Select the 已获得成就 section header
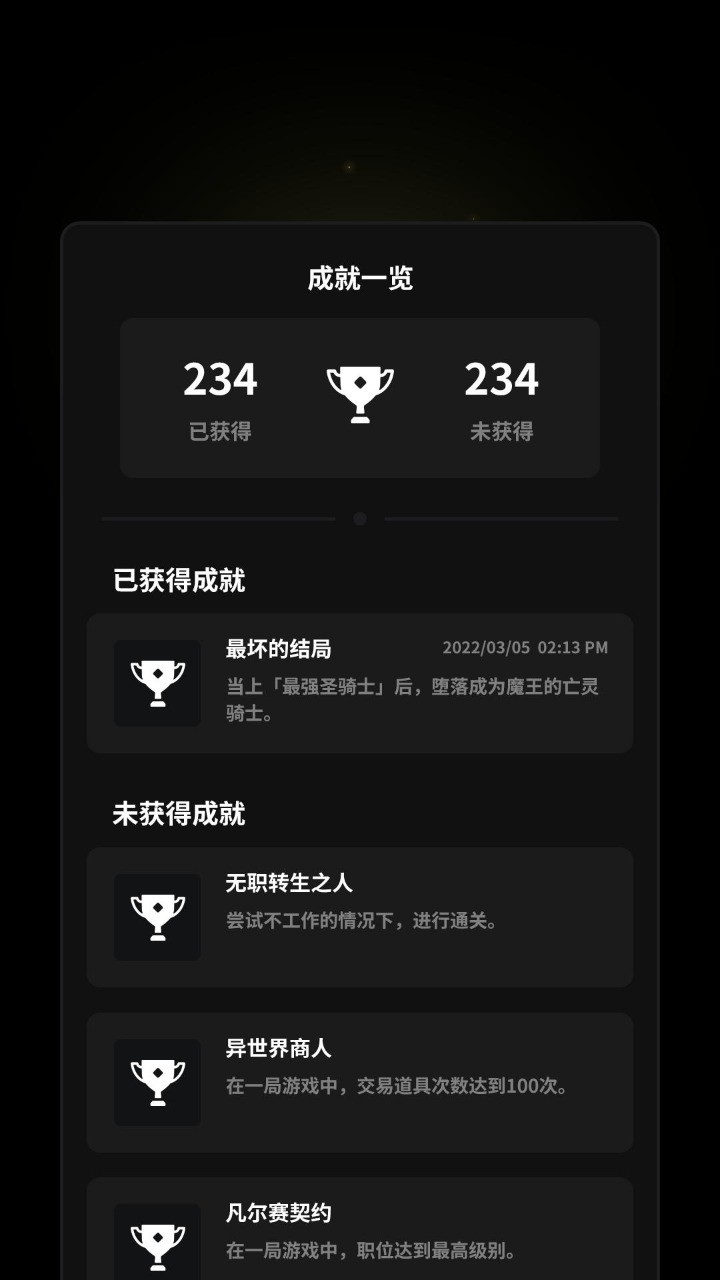This screenshot has width=720, height=1280. coord(177,581)
